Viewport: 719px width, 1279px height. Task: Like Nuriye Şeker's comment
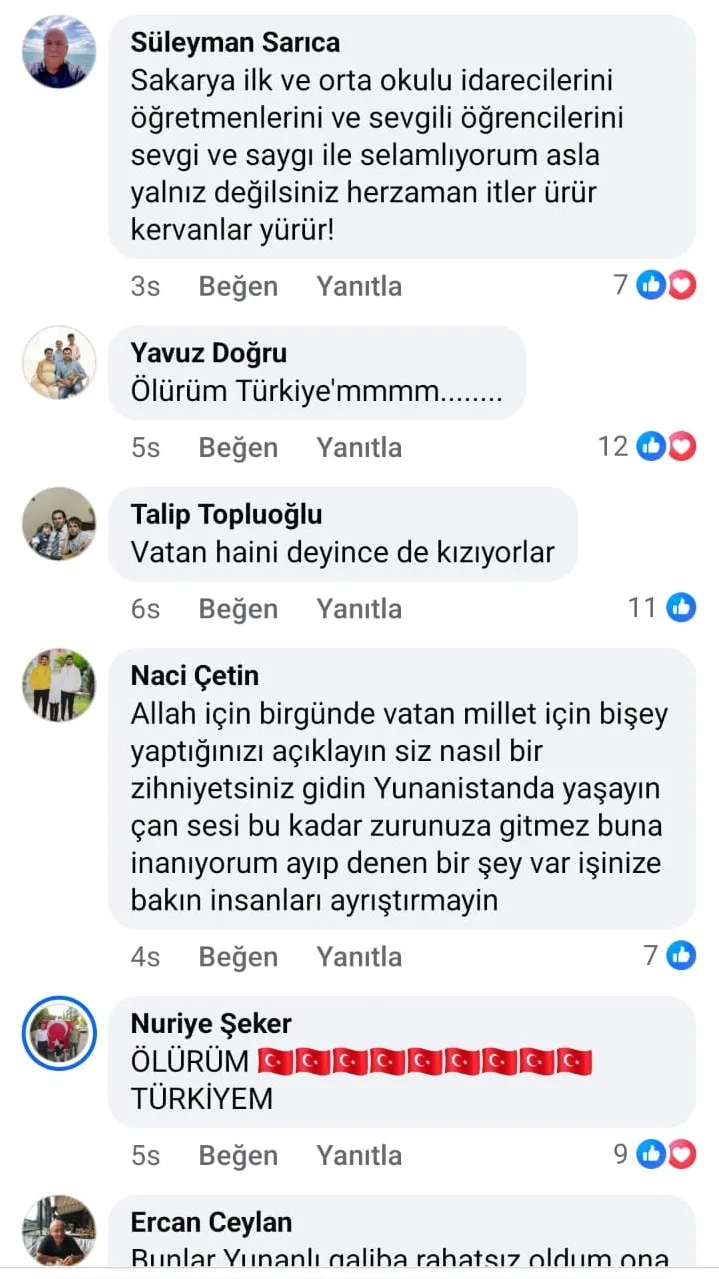(238, 1155)
